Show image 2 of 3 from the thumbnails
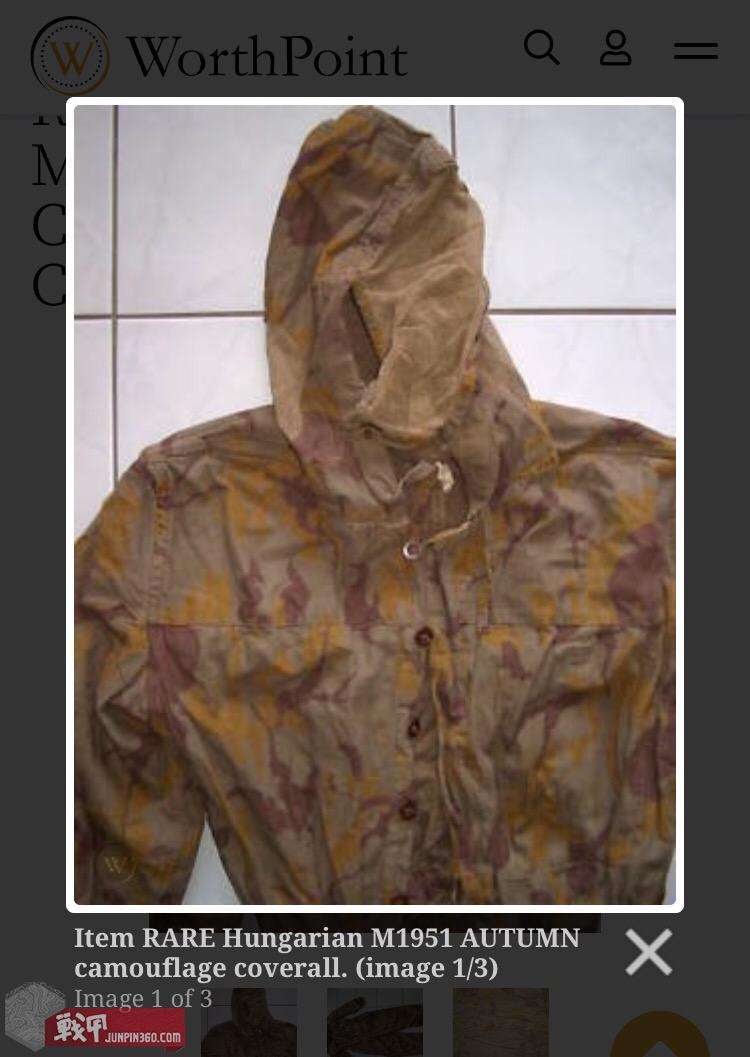Screen dimensions: 750x1057 coord(375,1023)
